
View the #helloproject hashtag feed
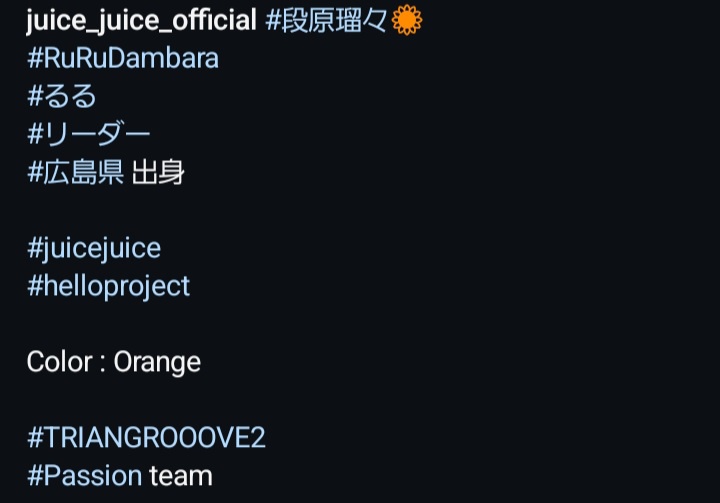coord(108,286)
